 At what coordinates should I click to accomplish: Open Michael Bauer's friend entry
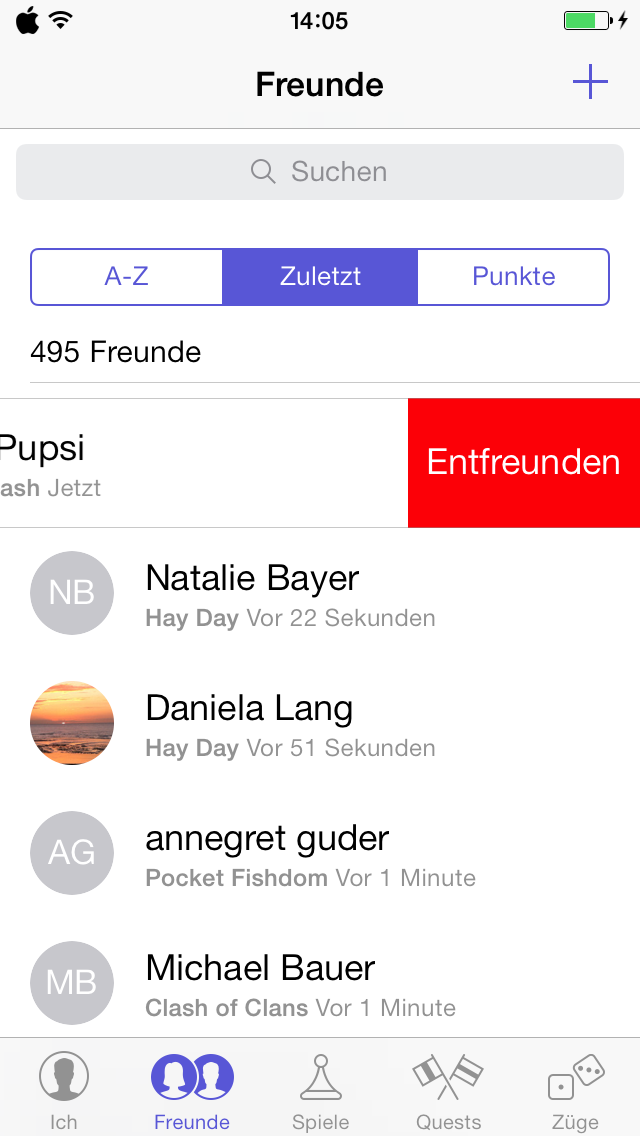320,983
